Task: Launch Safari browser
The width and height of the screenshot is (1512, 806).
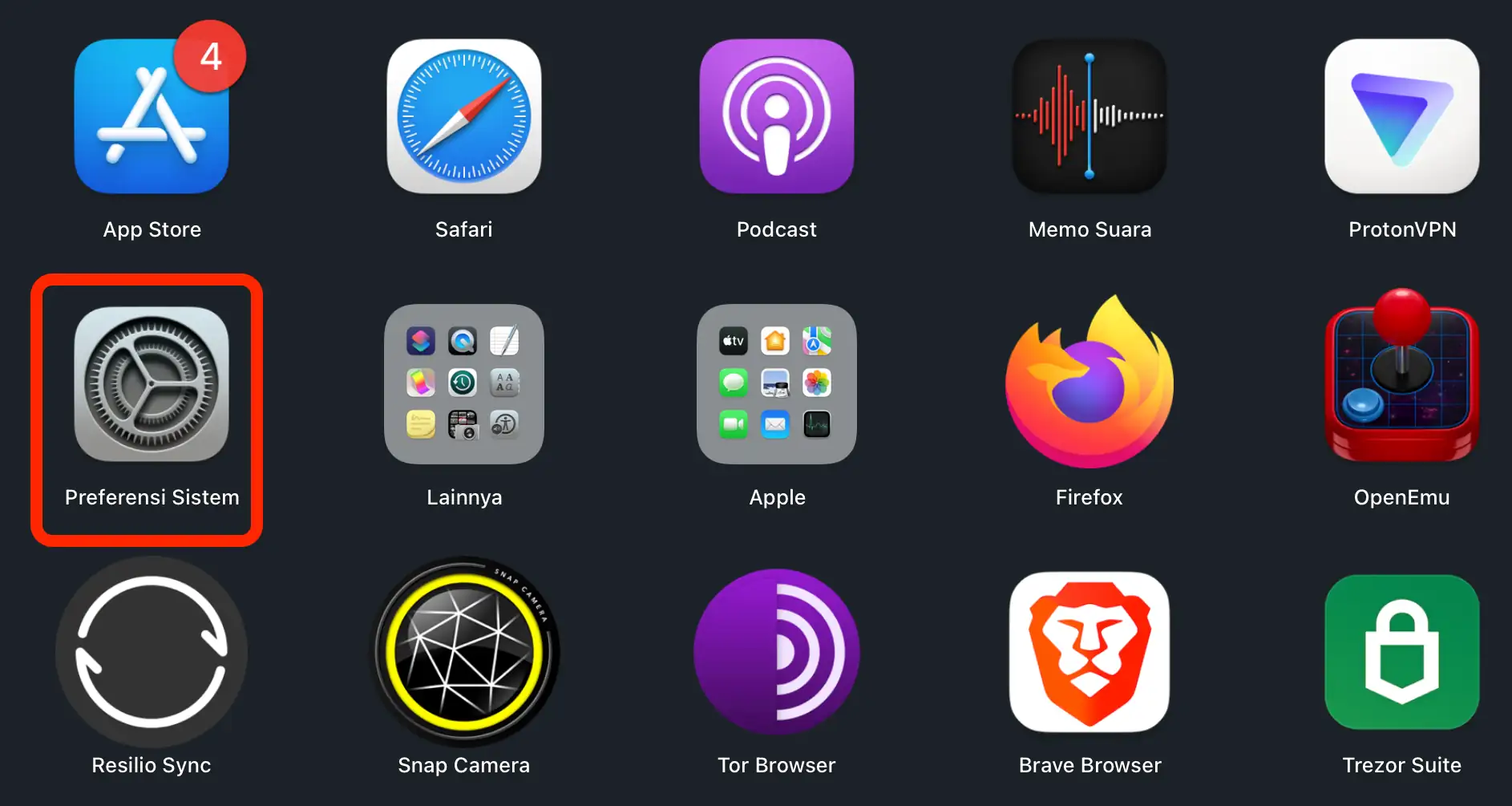Action: [x=463, y=117]
